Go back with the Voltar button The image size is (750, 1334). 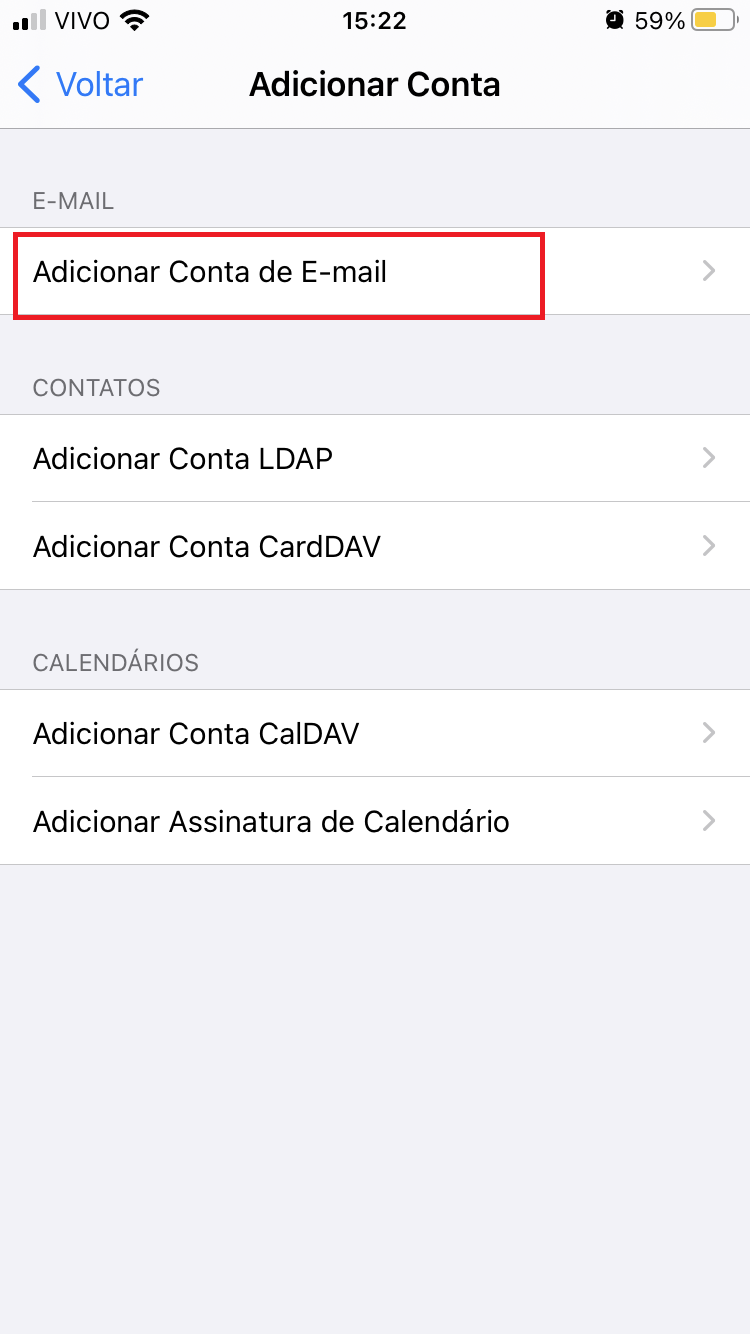tap(80, 85)
